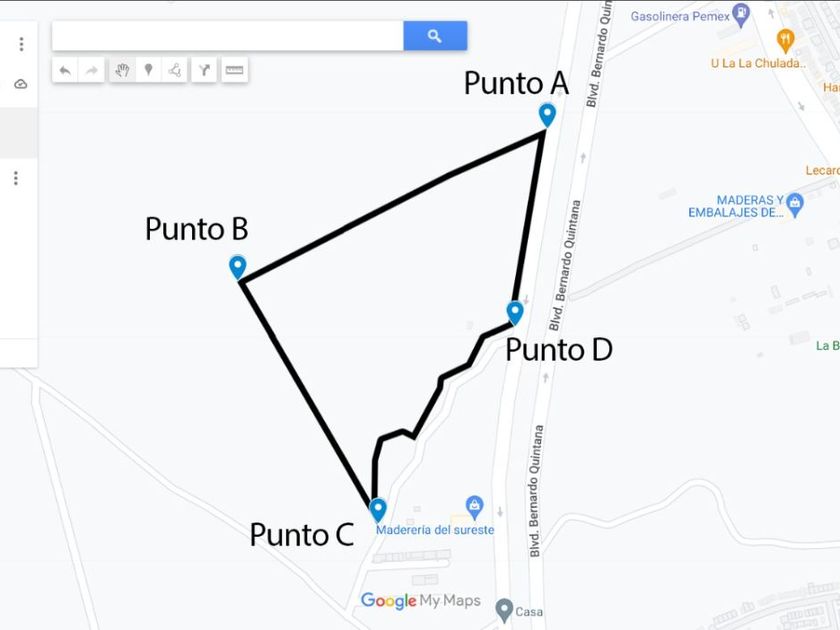Hit the blue search magnifier button
The image size is (840, 630).
[435, 36]
